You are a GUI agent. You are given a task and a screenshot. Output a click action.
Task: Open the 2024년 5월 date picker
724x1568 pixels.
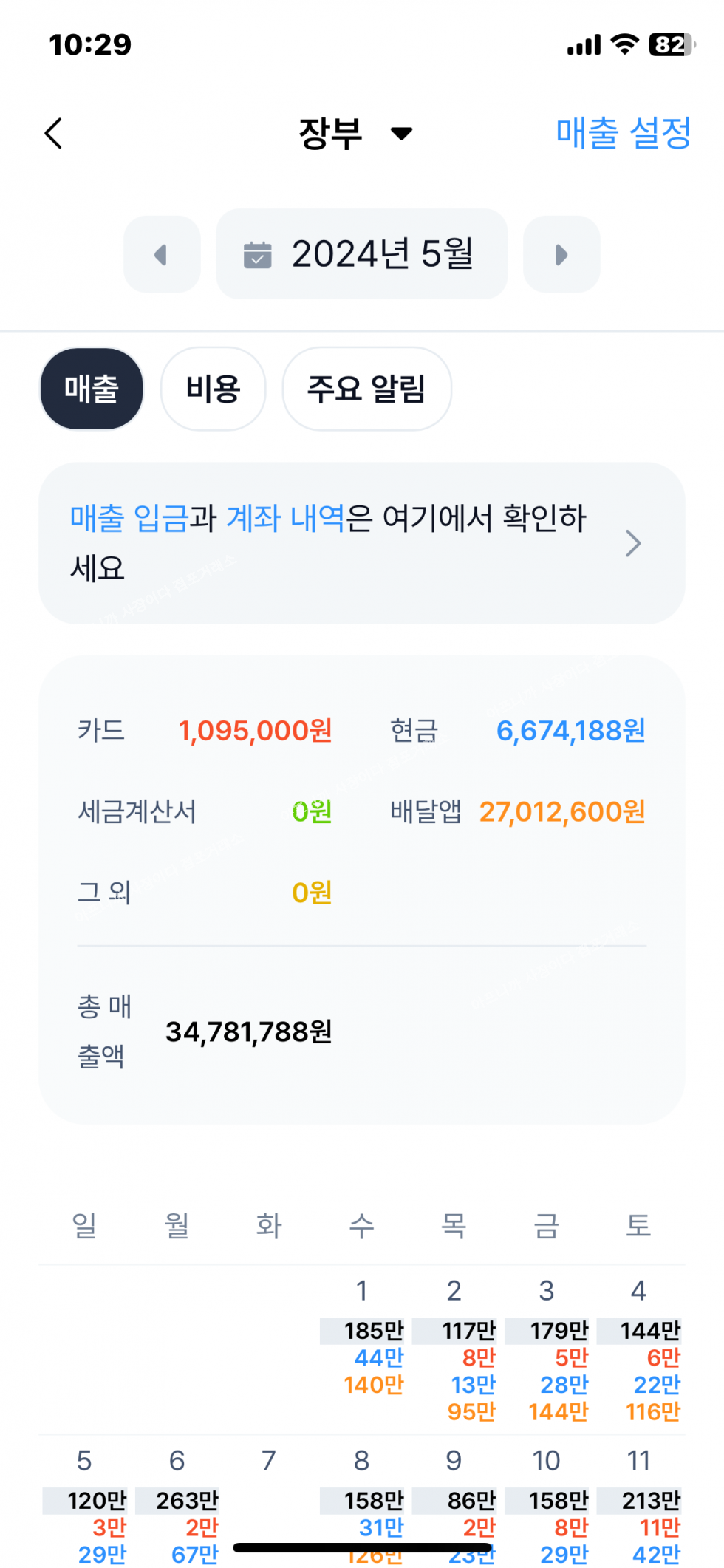pos(361,254)
